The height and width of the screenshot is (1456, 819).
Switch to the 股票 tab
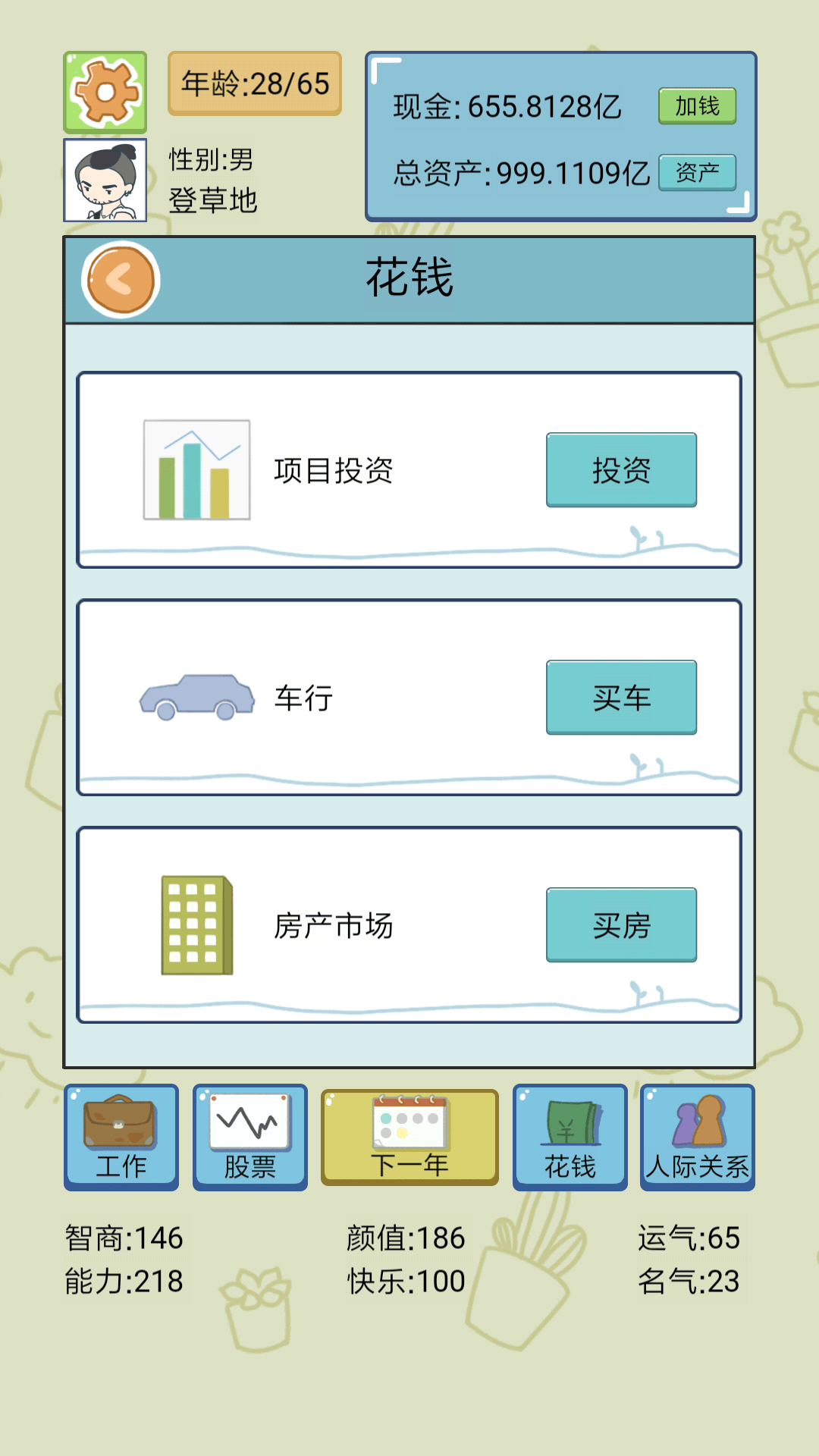pyautogui.click(x=250, y=1137)
